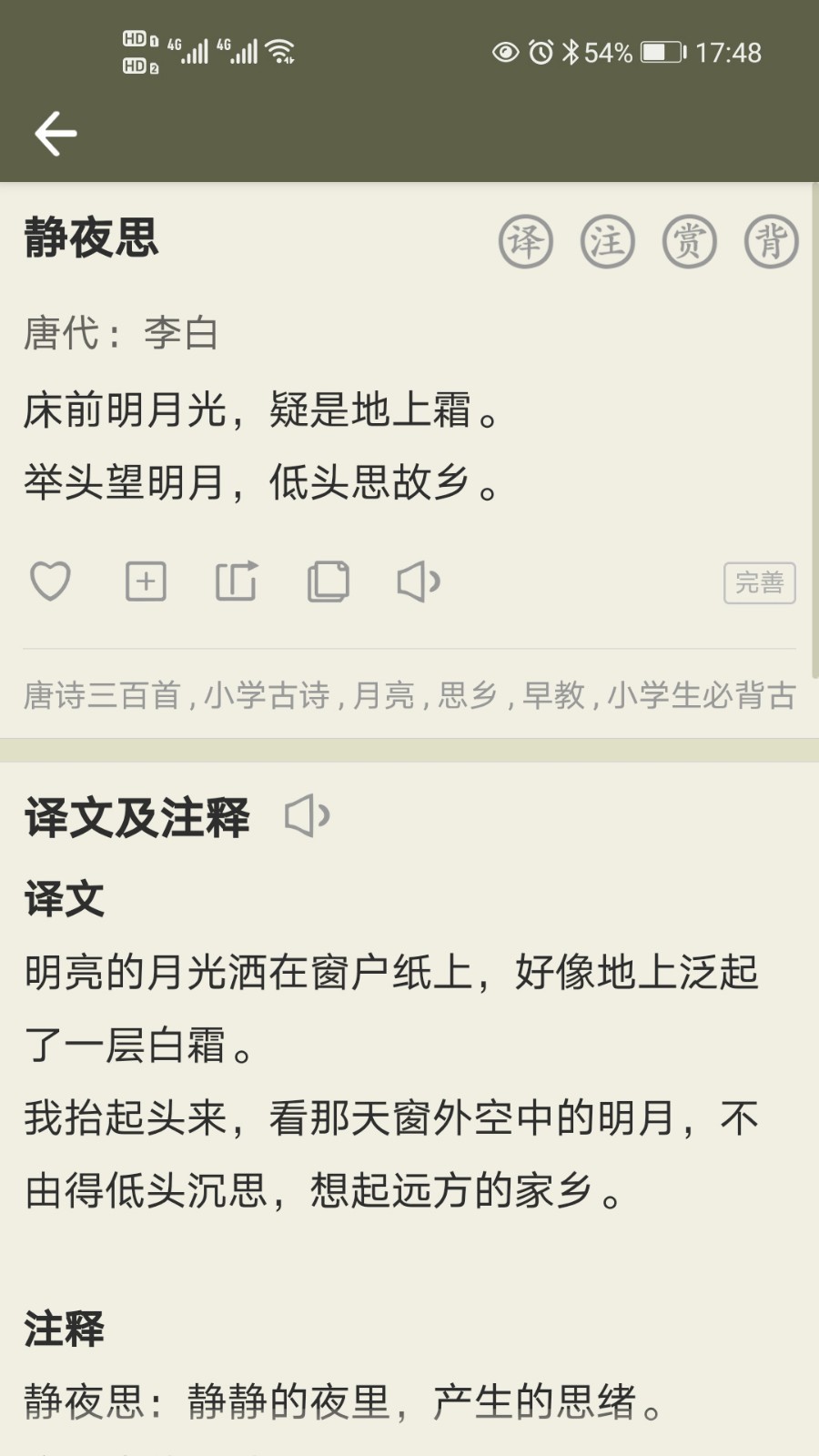Open the 注 annotations button

(x=608, y=242)
